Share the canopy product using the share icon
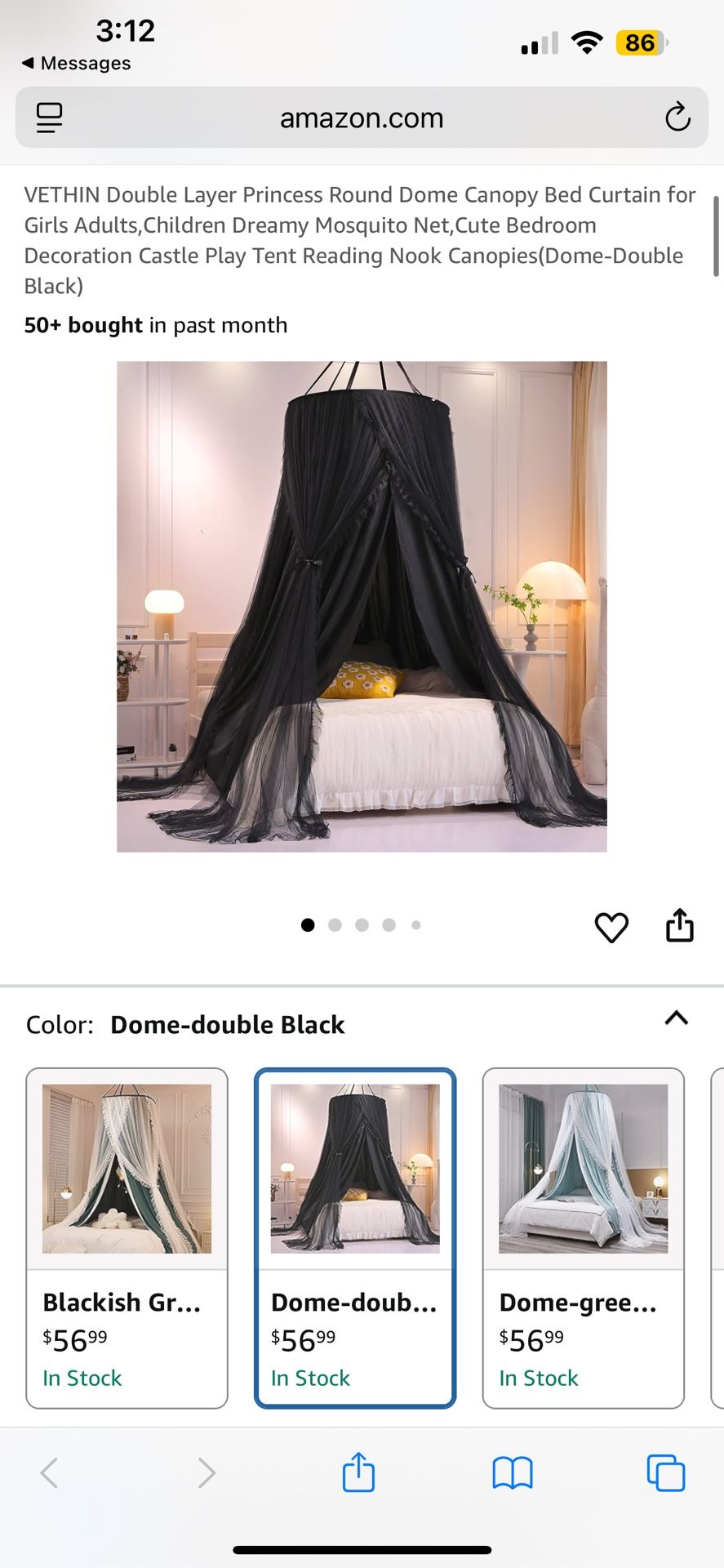Screen dimensions: 724x1568 pyautogui.click(x=680, y=925)
